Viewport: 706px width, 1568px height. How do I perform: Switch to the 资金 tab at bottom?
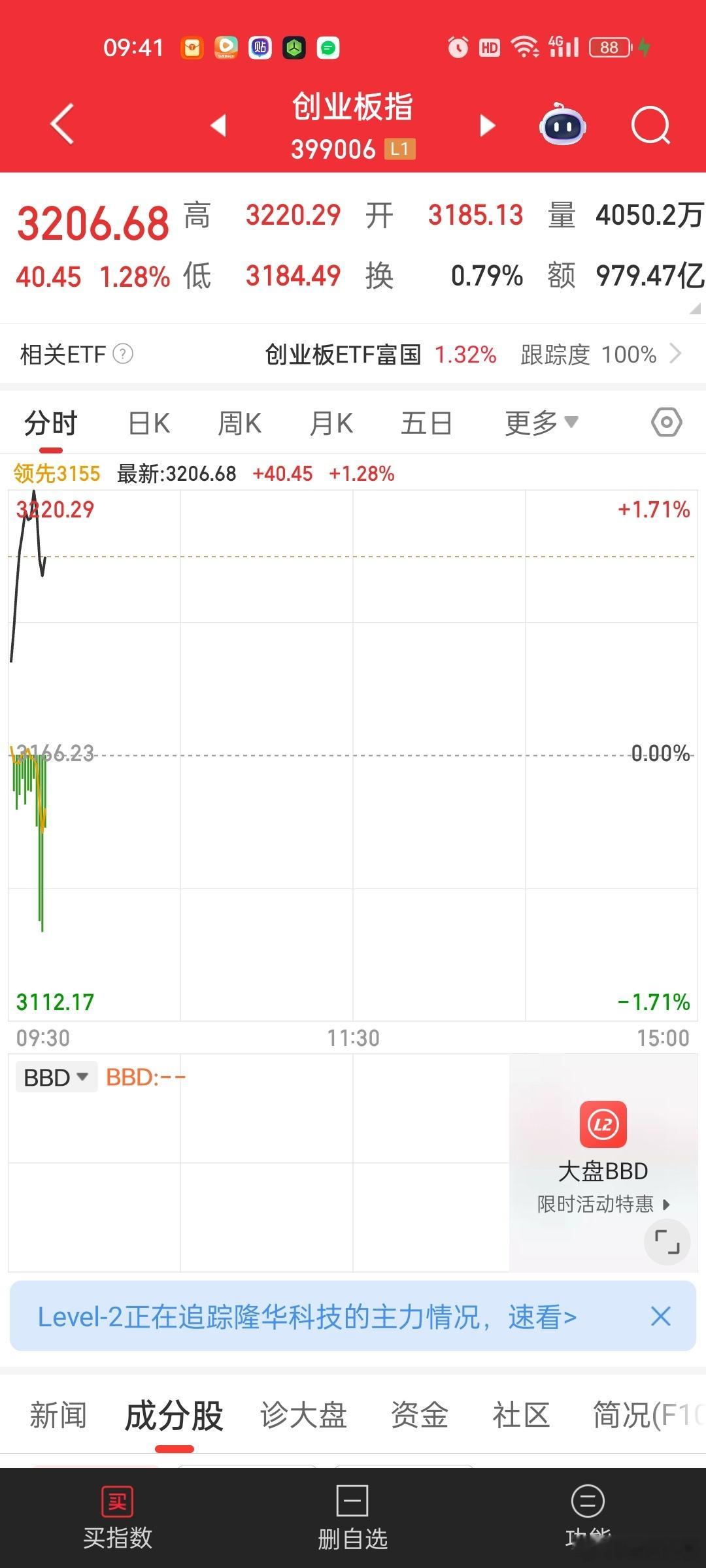(419, 1414)
